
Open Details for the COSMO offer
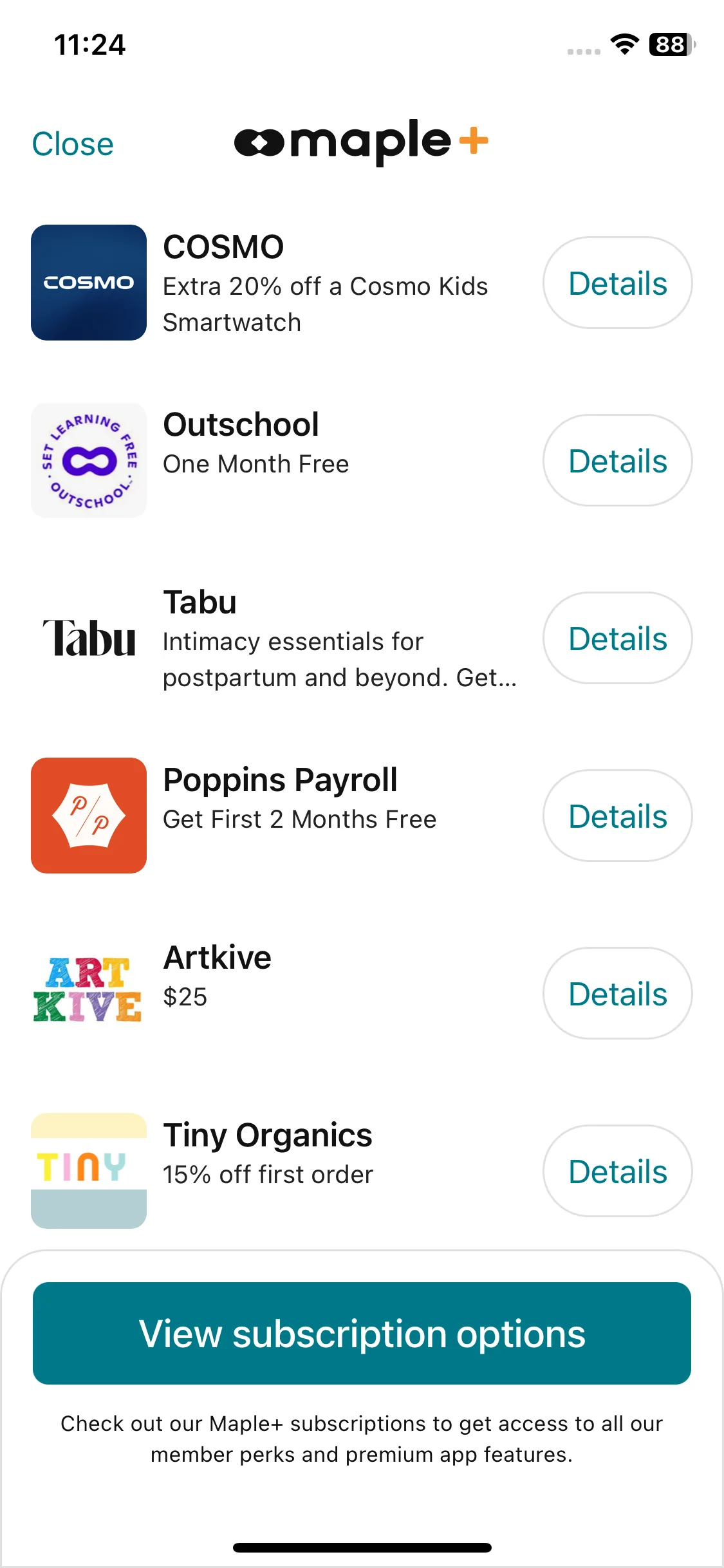(x=617, y=283)
